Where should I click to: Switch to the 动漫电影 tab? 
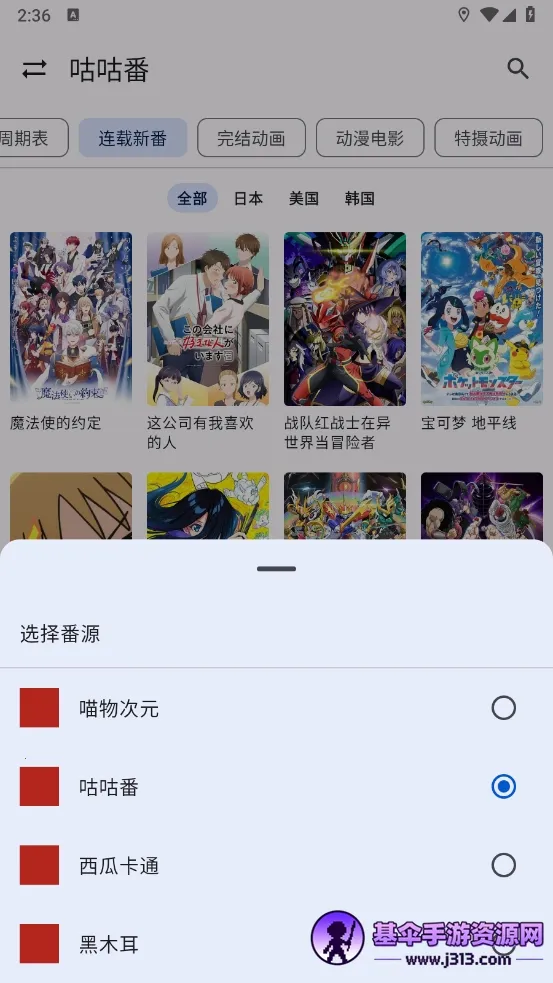pyautogui.click(x=370, y=138)
